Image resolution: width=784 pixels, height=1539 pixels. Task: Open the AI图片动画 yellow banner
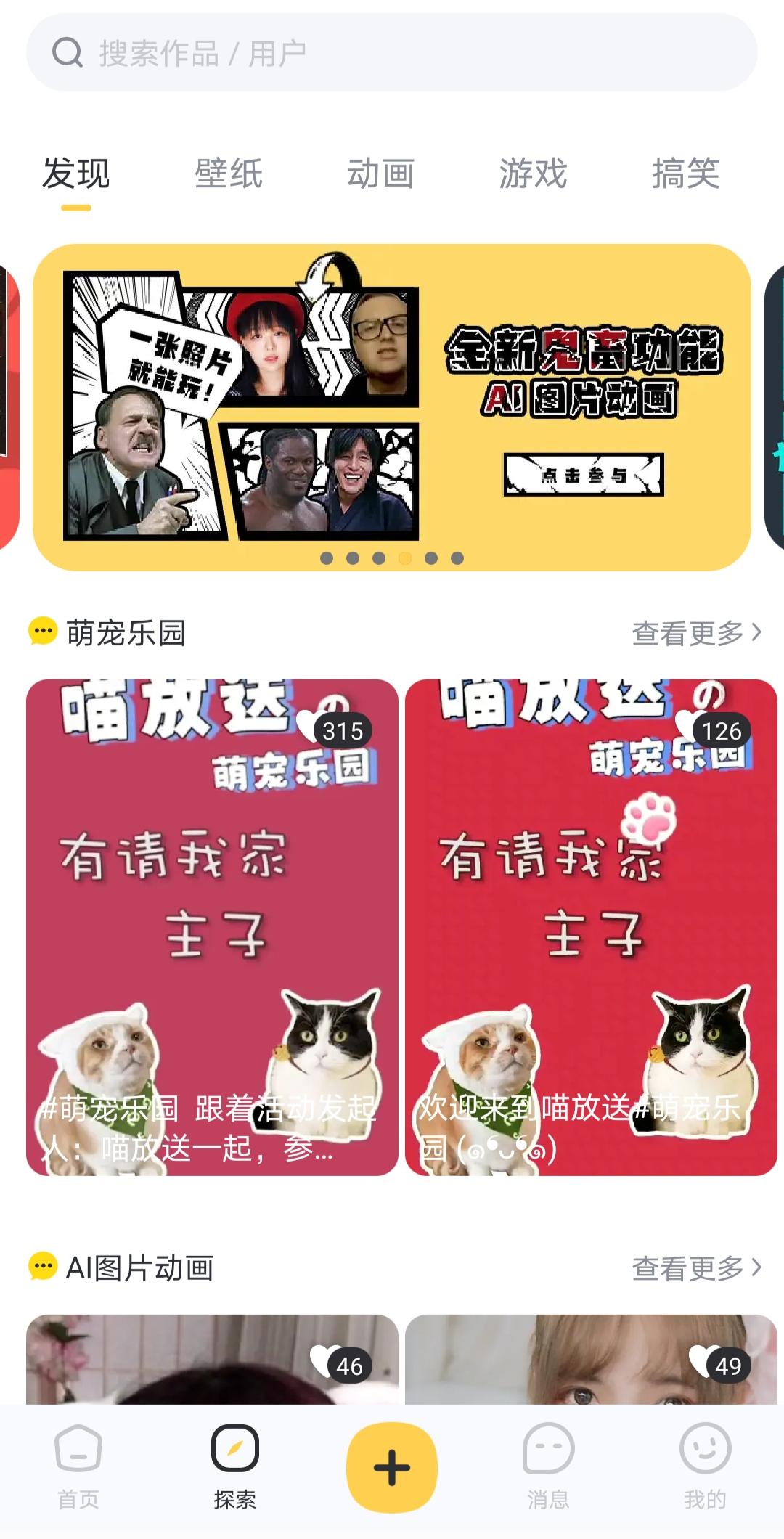[392, 407]
